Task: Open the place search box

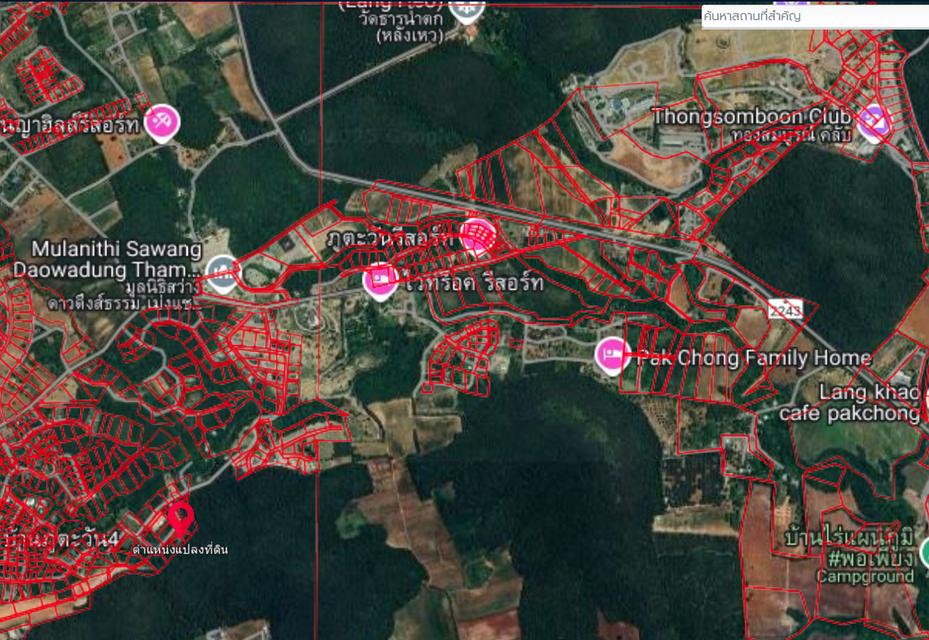Action: 812,16
